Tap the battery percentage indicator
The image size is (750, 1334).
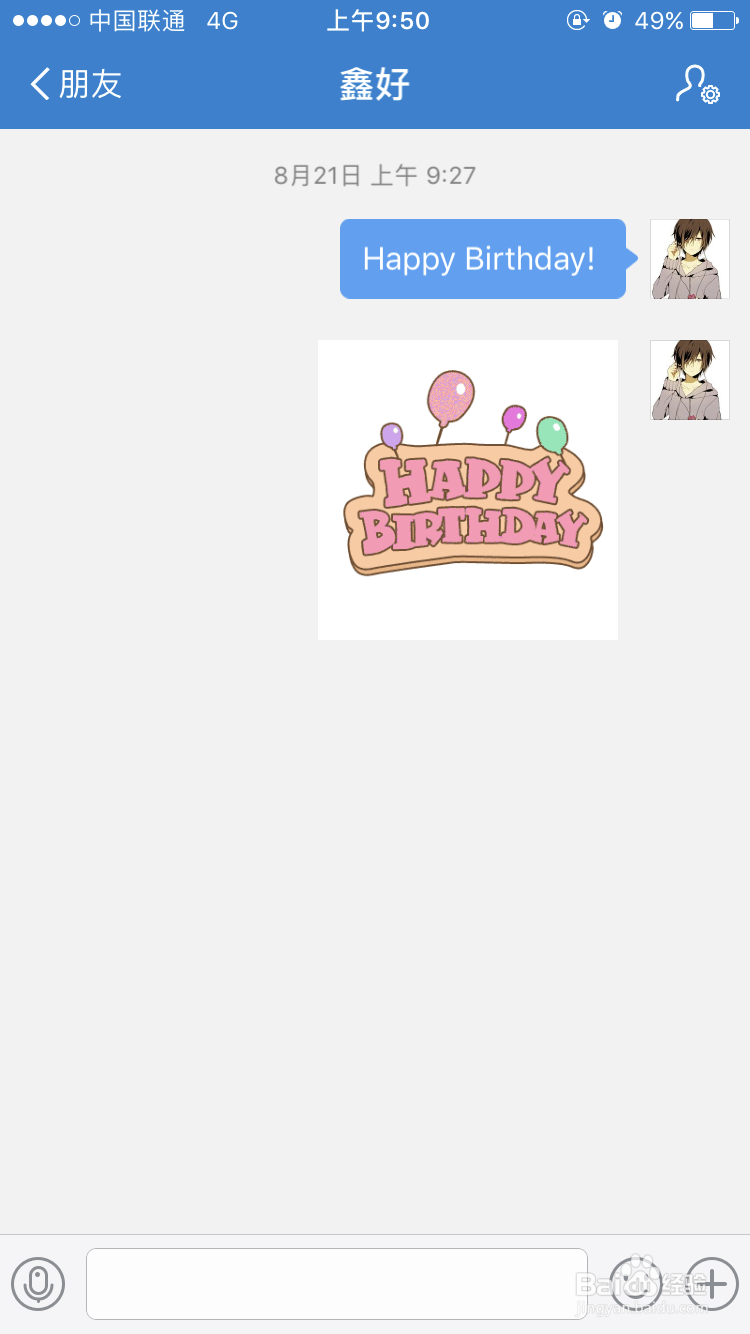661,19
